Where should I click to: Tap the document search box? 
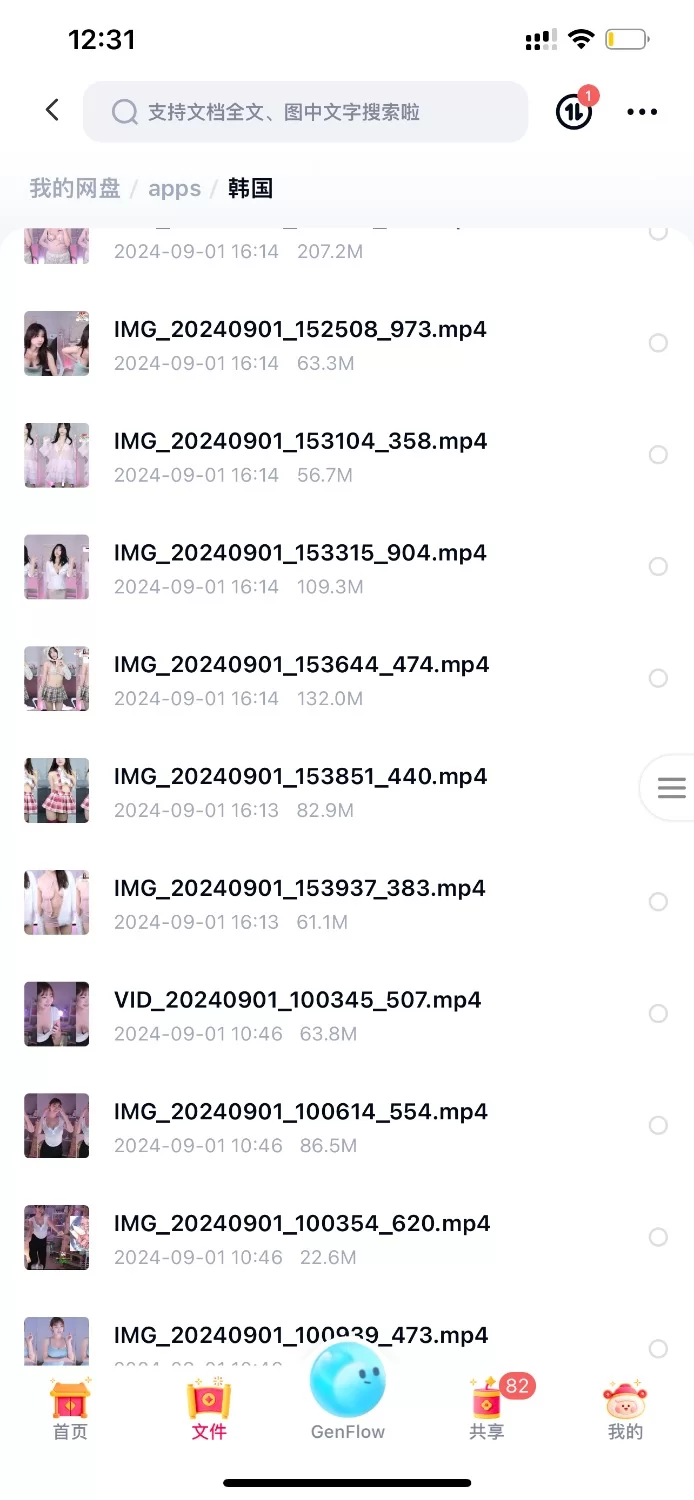305,112
